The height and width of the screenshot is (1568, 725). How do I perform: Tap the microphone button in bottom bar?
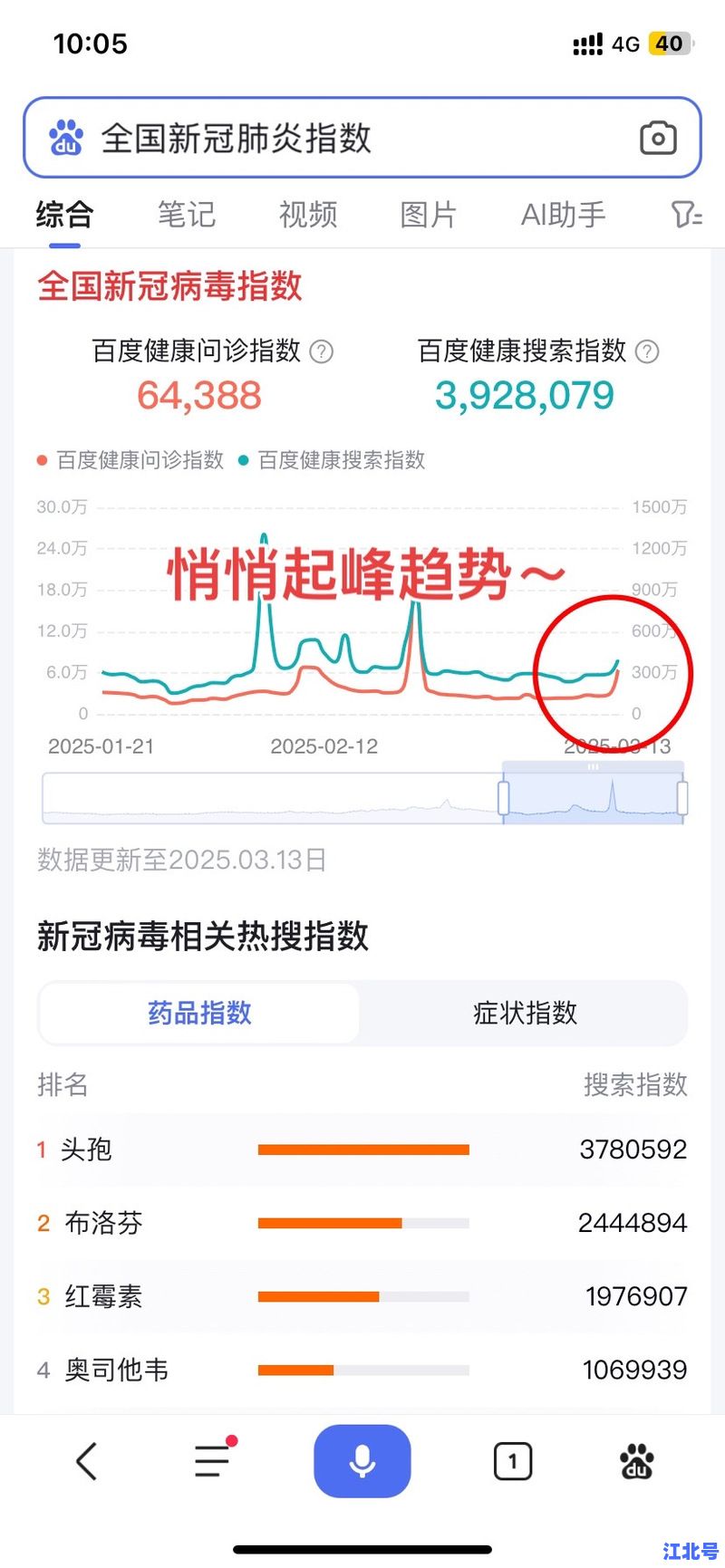362,1460
